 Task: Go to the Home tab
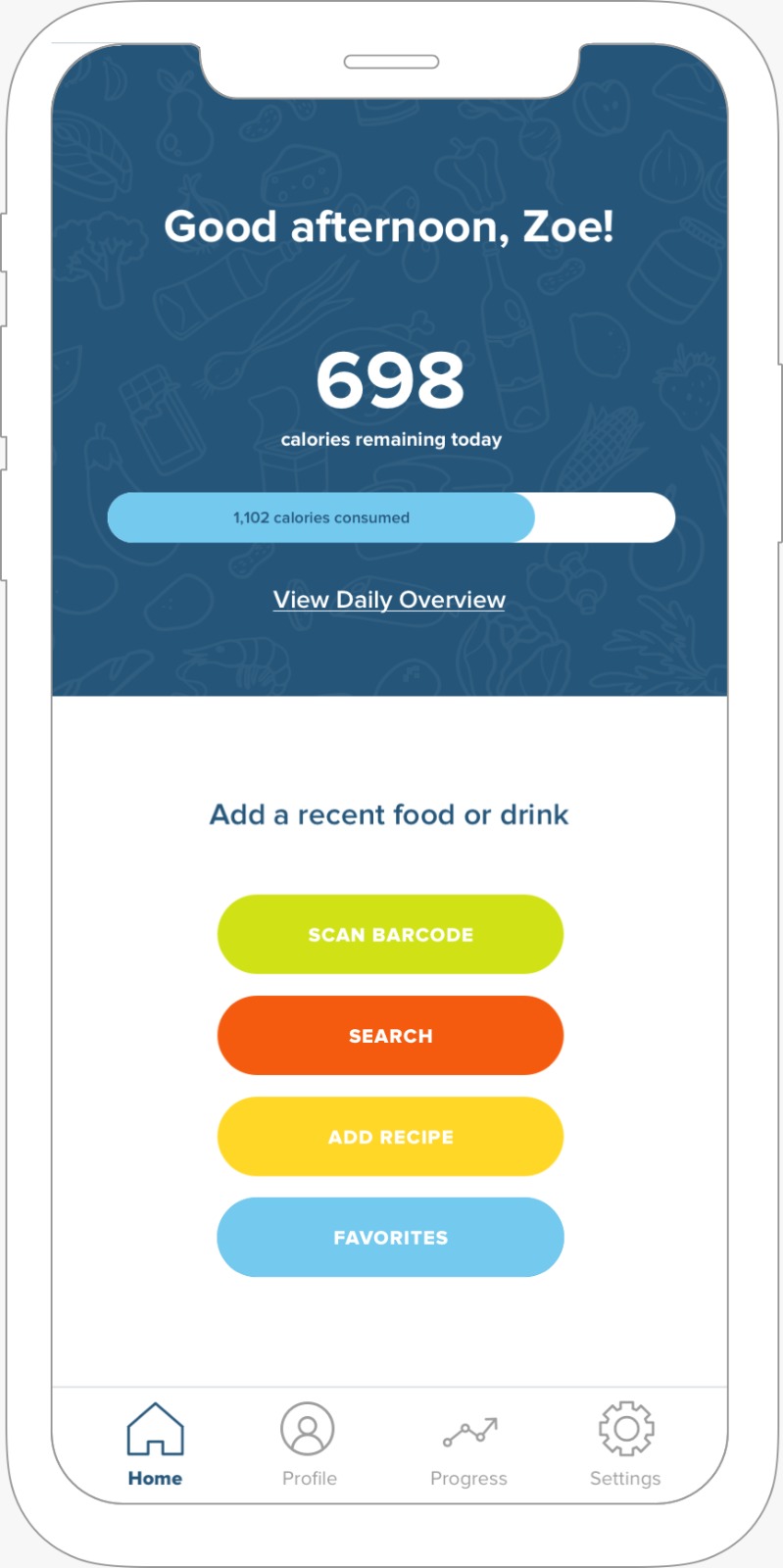[x=155, y=1445]
